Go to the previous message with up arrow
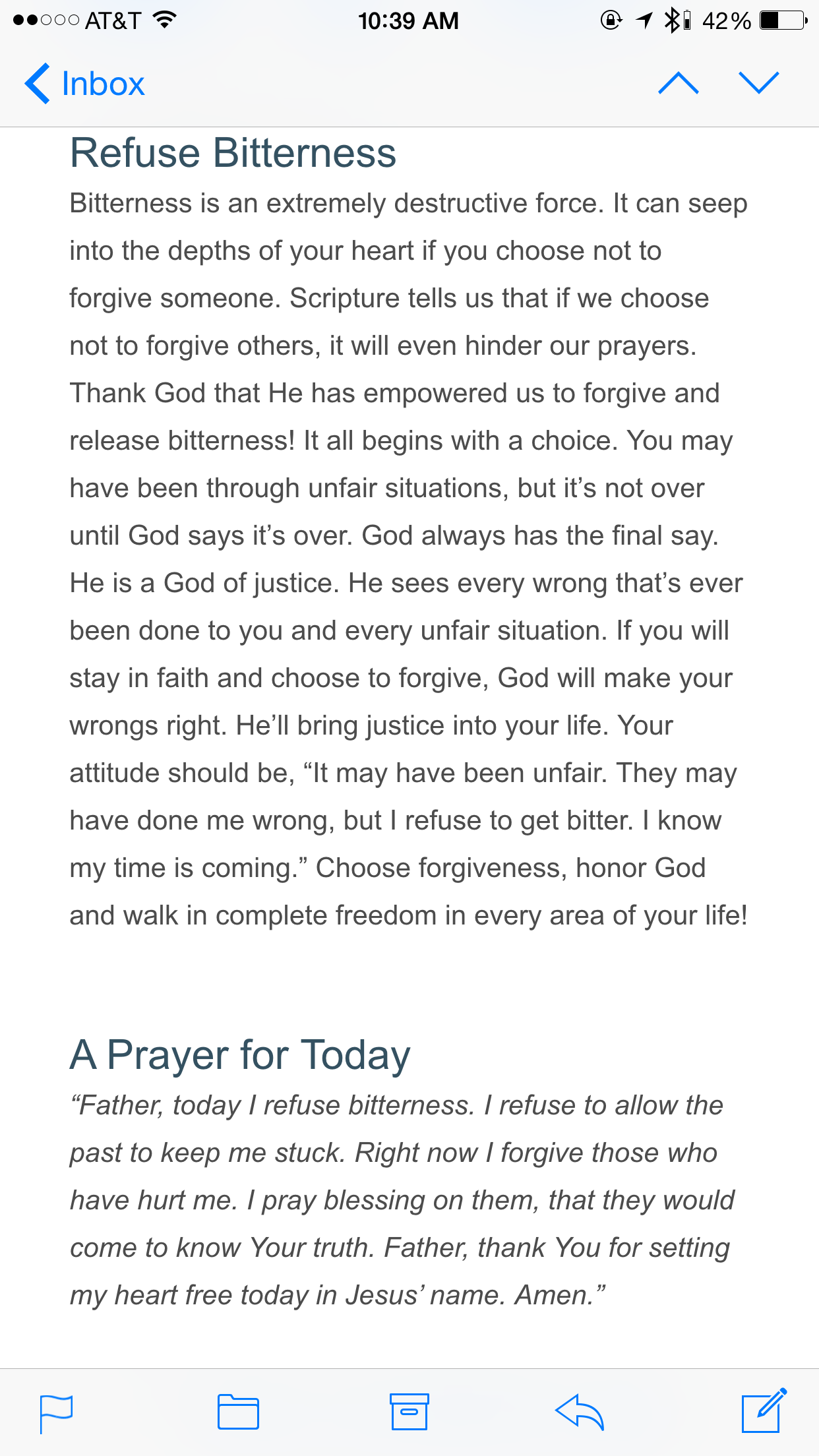The height and width of the screenshot is (1456, 819). point(679,83)
